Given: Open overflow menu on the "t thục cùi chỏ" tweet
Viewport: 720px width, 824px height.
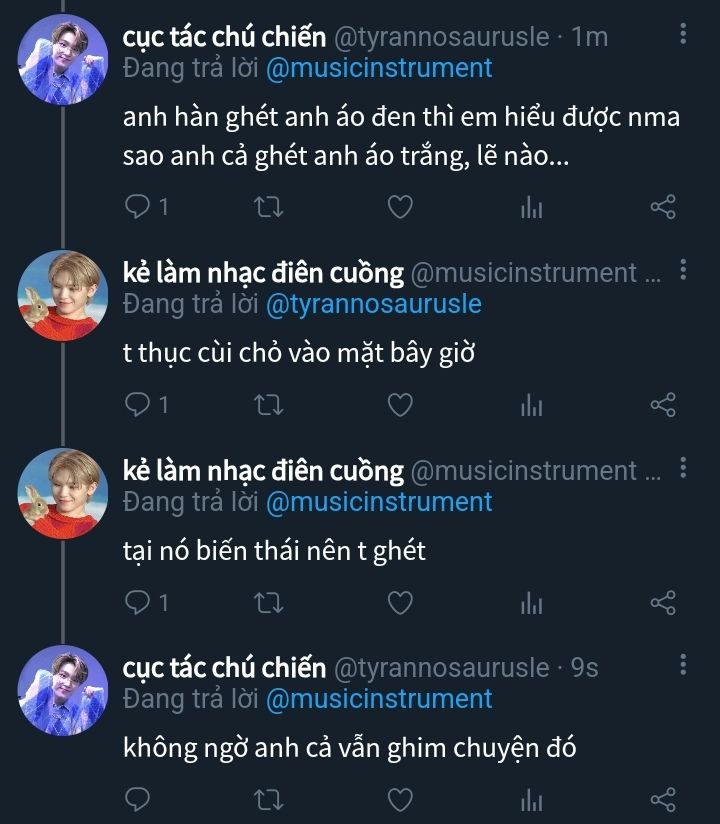Looking at the screenshot, I should [x=683, y=271].
